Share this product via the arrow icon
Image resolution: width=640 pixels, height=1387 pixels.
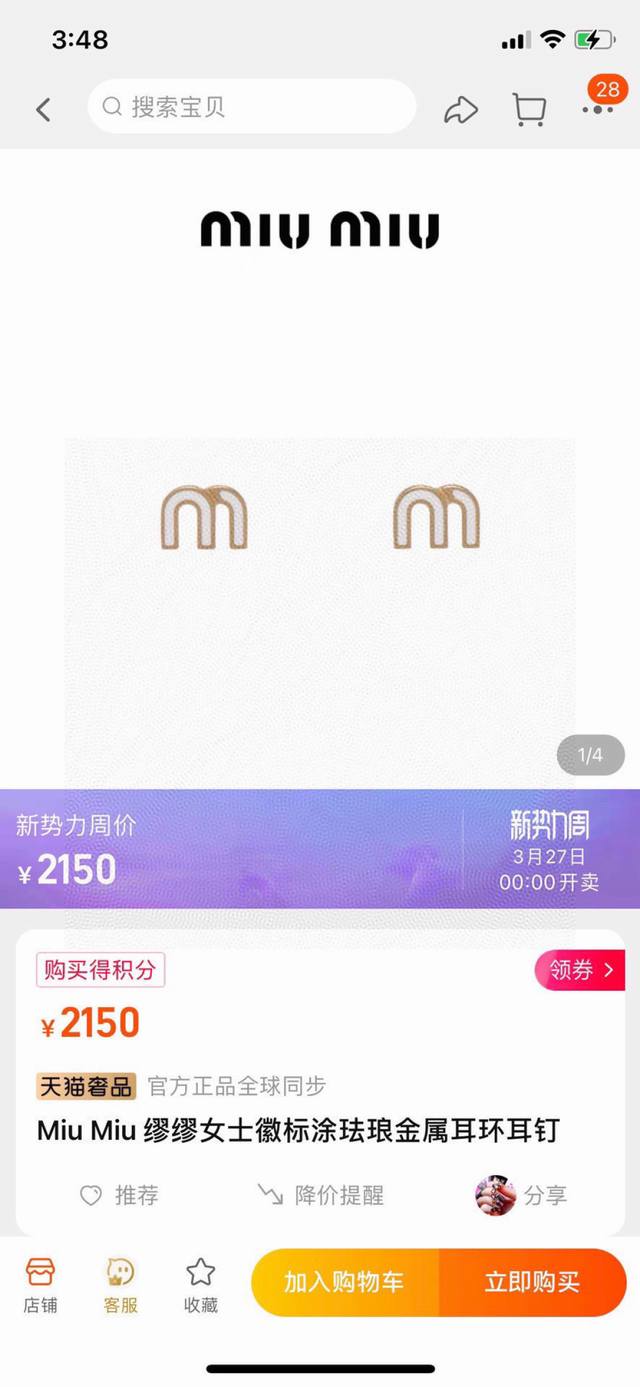[x=461, y=110]
